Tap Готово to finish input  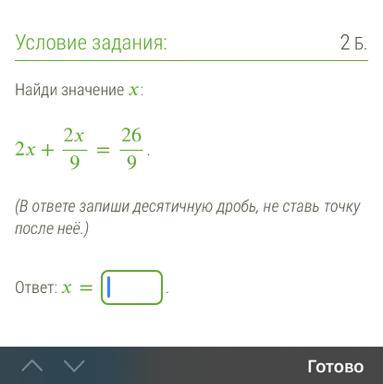click(335, 367)
